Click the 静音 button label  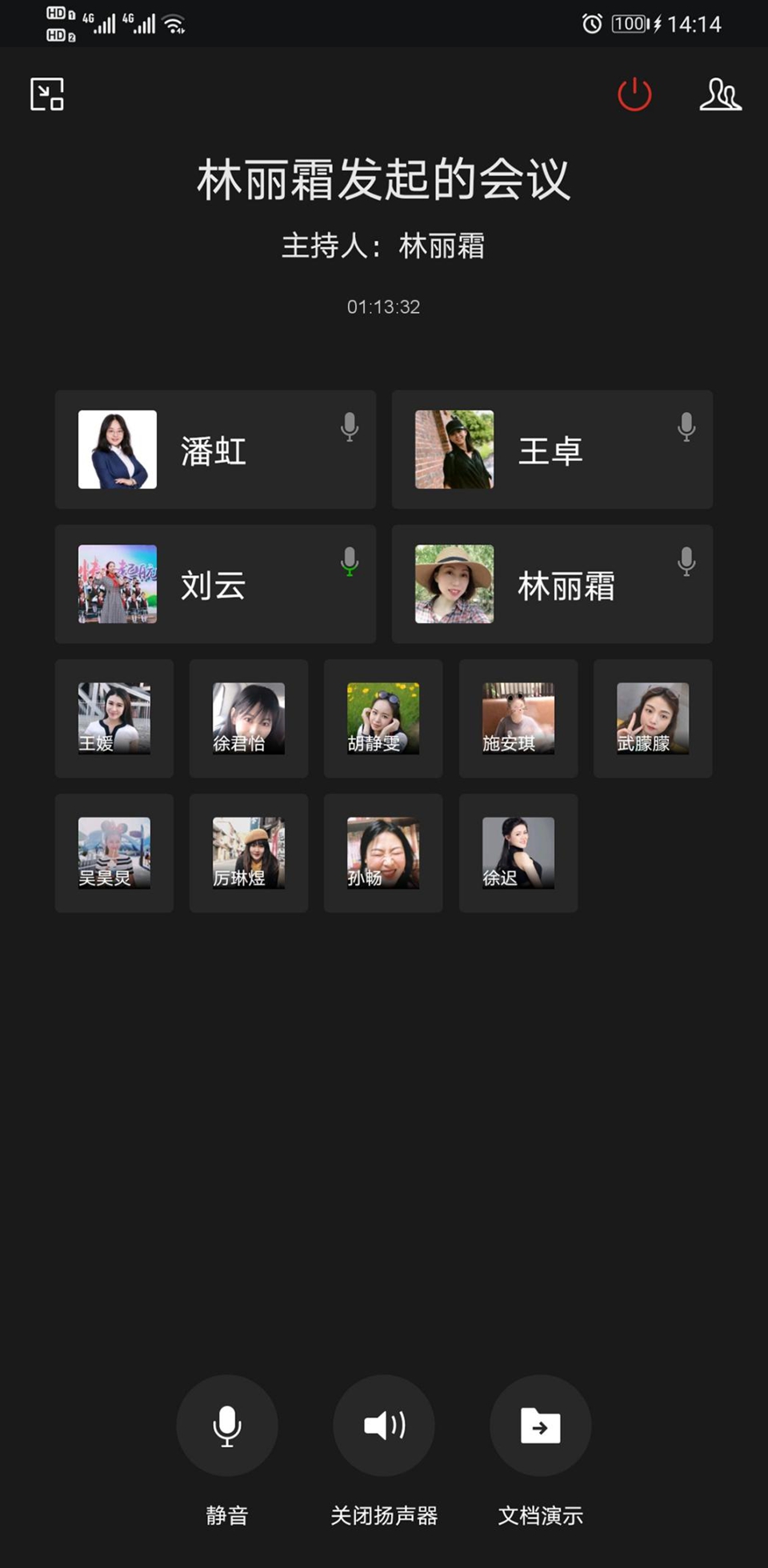pos(226,1514)
